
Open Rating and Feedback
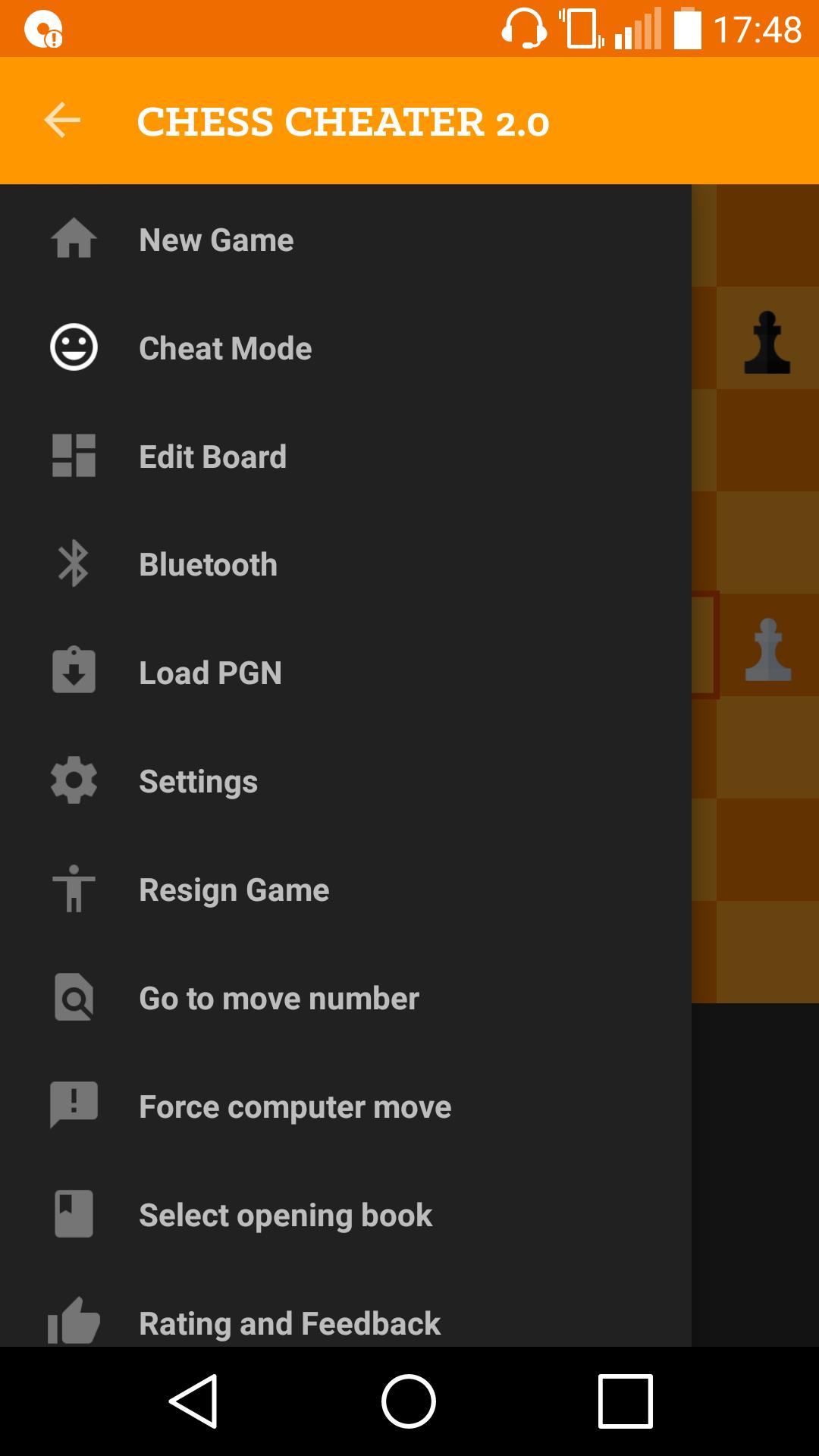point(289,1323)
